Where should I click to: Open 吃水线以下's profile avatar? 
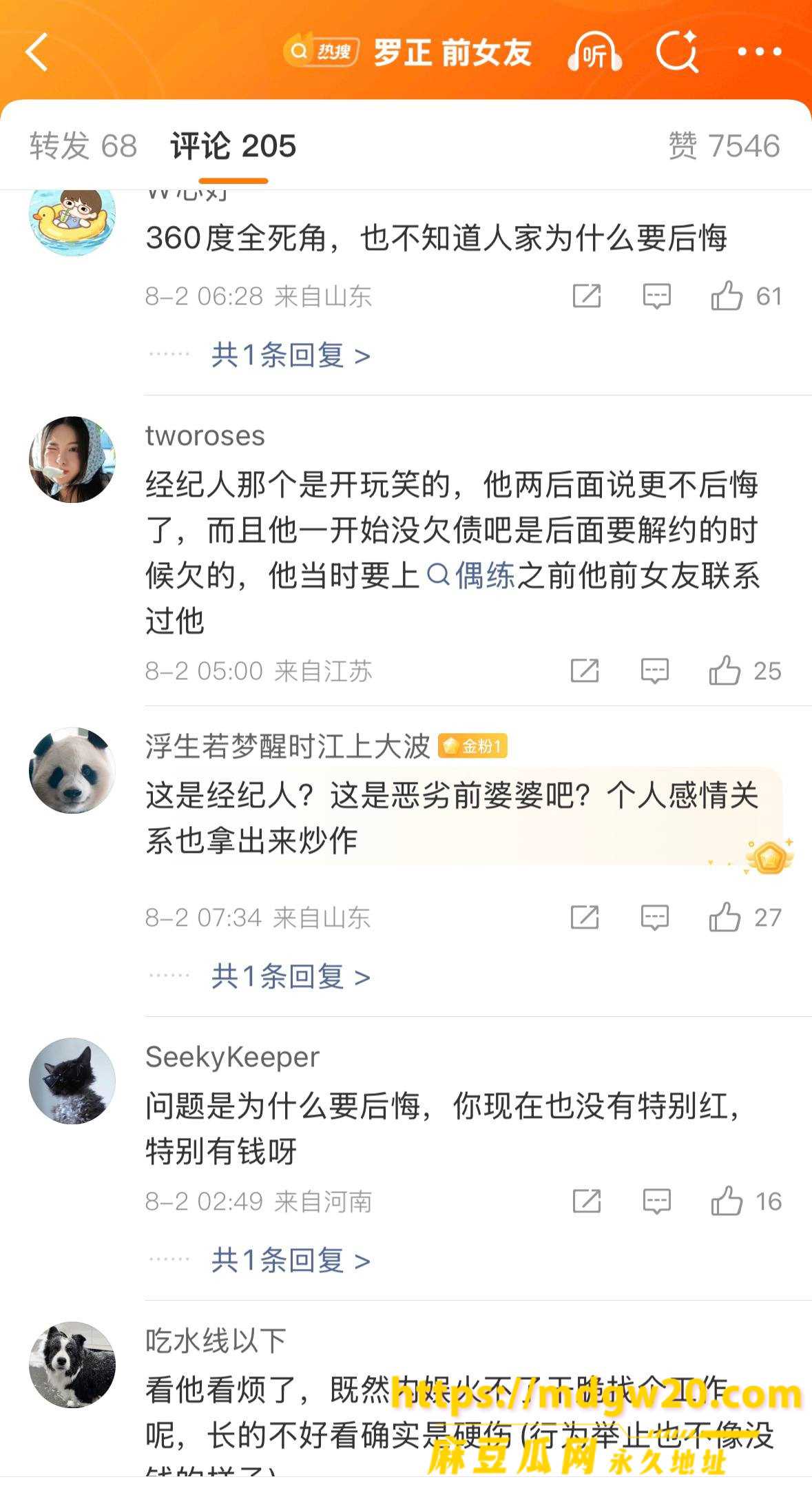pos(72,1365)
